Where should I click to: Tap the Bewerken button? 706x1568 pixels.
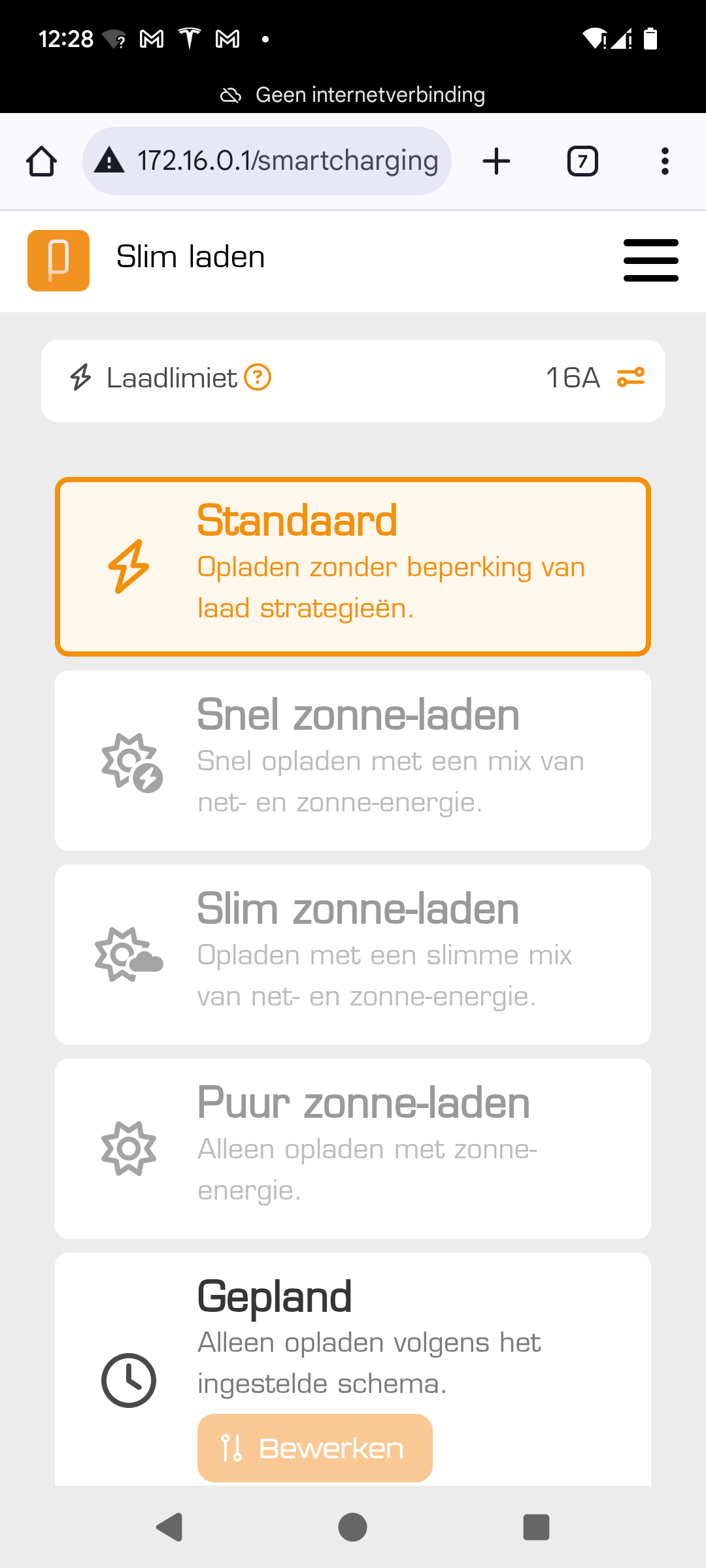tap(314, 1448)
